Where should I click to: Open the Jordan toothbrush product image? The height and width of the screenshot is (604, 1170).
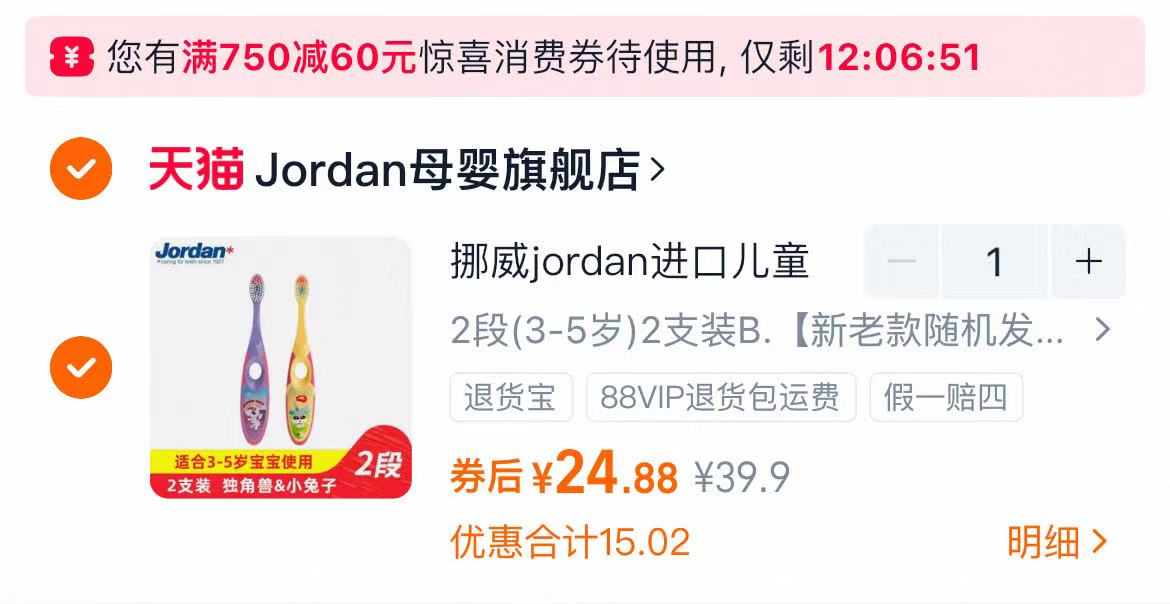281,368
